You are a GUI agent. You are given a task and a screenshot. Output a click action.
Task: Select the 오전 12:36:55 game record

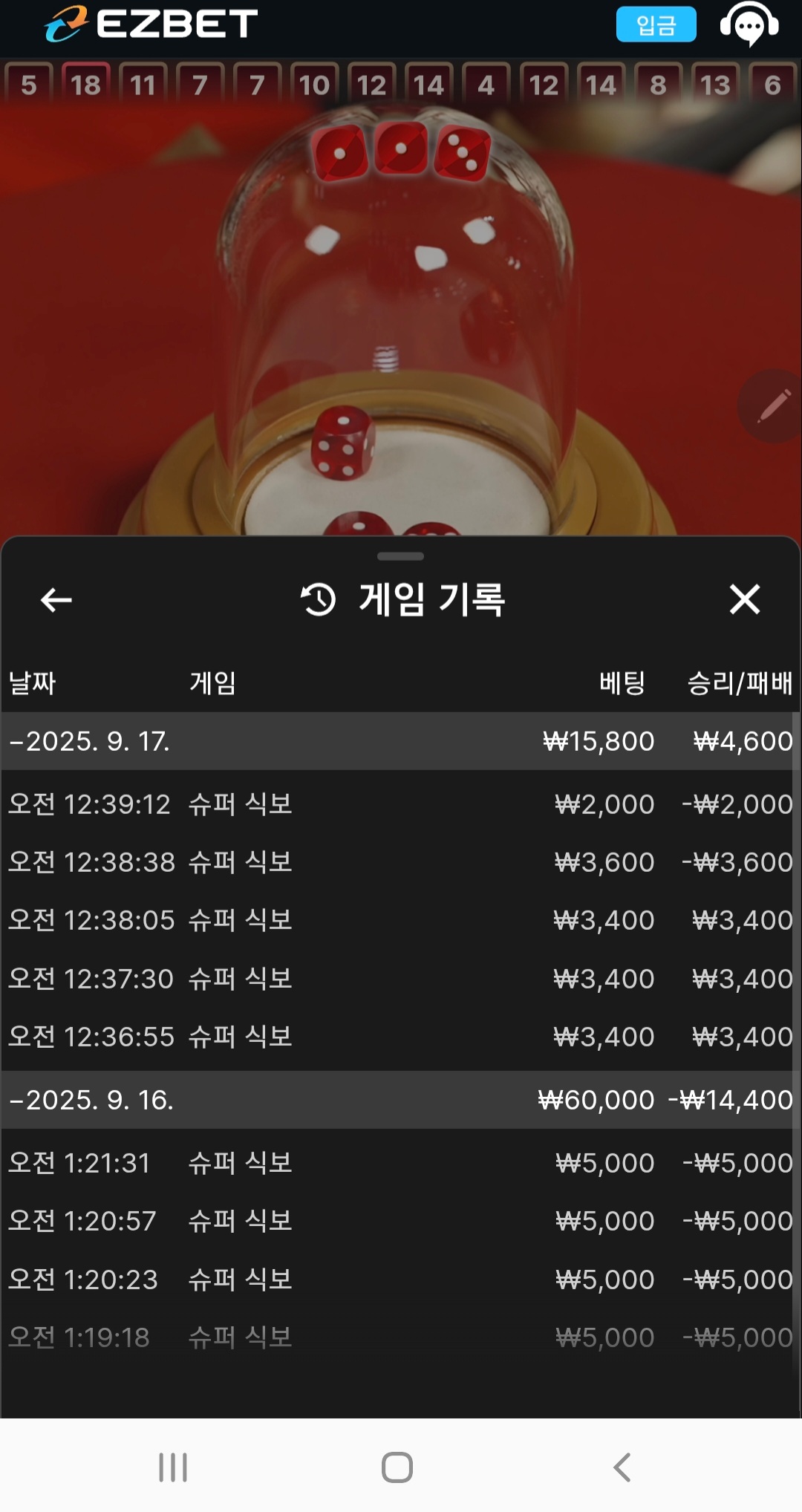tap(400, 1037)
